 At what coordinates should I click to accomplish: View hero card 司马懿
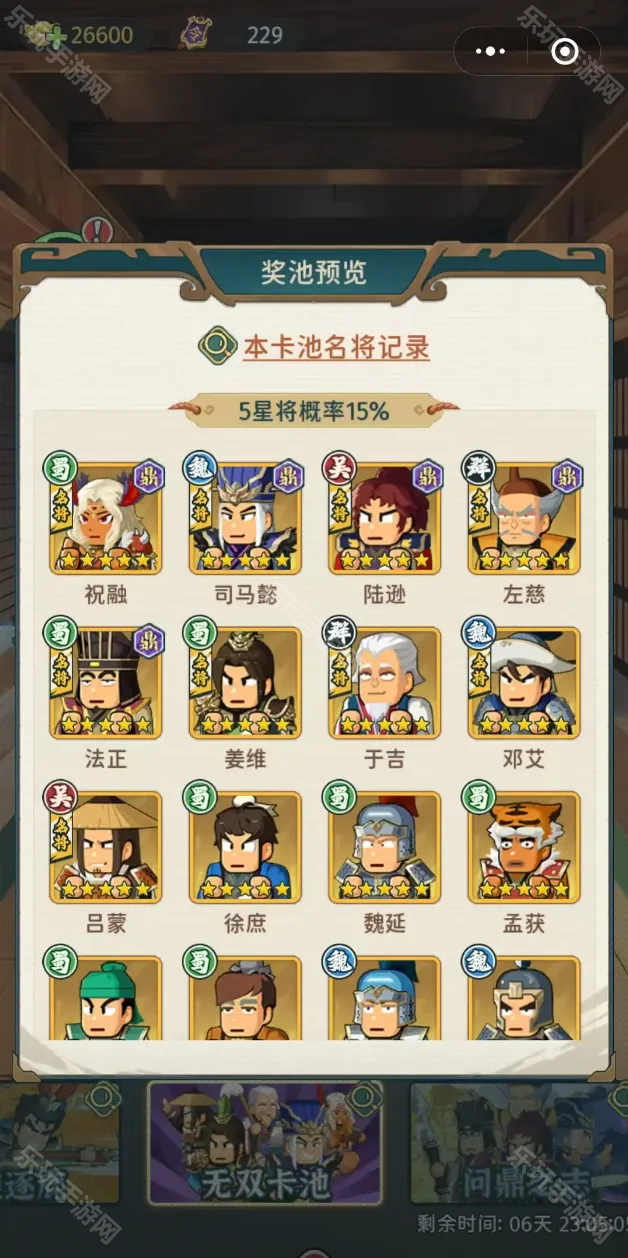[244, 518]
